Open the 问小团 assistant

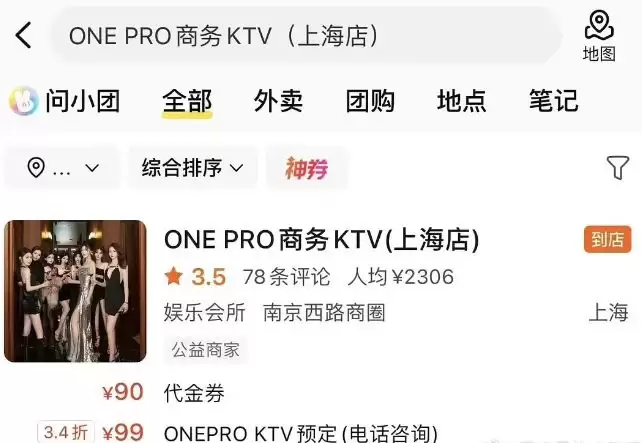point(66,100)
